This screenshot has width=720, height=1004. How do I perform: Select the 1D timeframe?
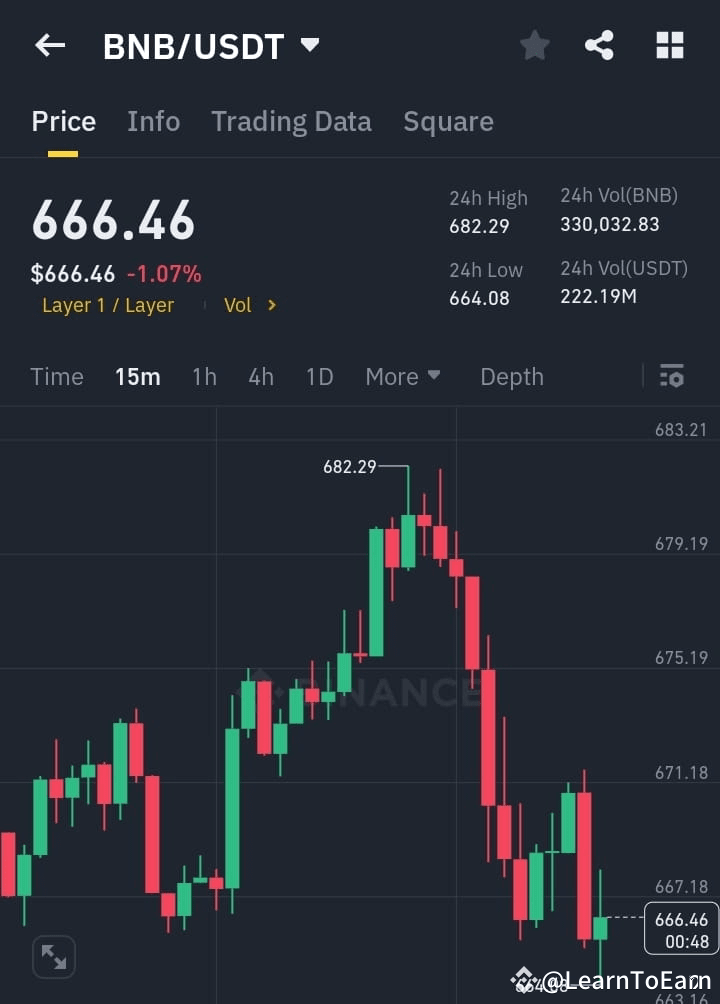[318, 377]
